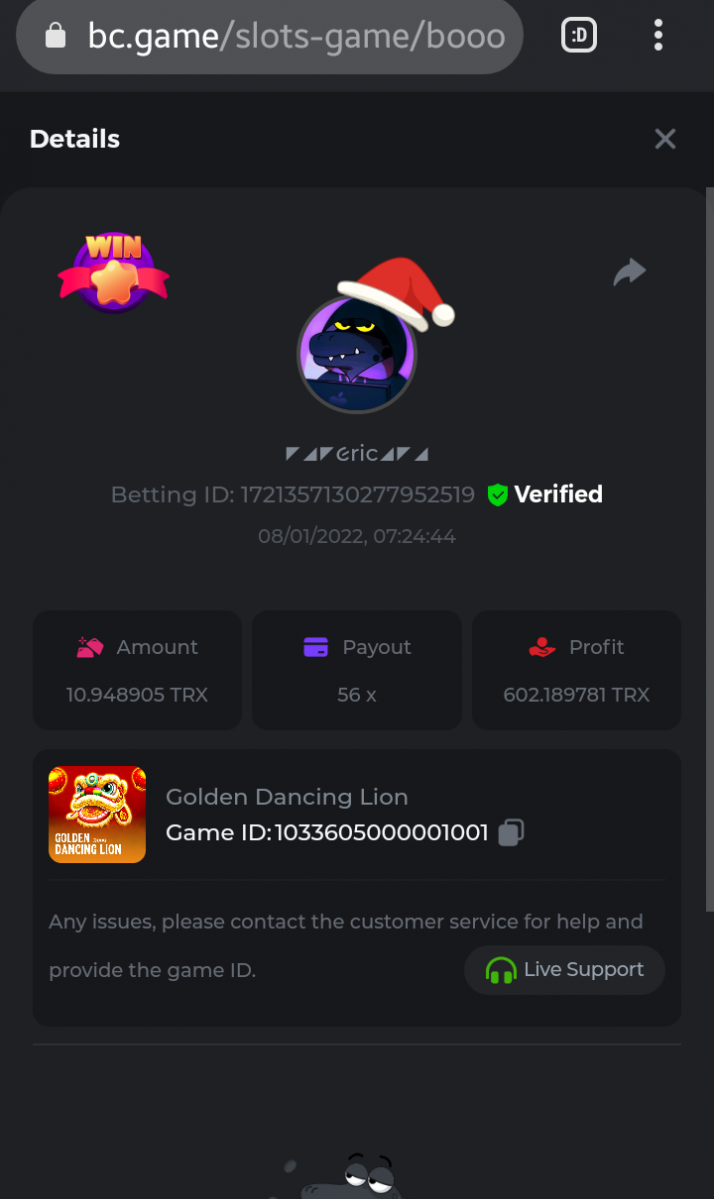The height and width of the screenshot is (1200, 714).
Task: Share this bet result
Action: click(x=629, y=272)
